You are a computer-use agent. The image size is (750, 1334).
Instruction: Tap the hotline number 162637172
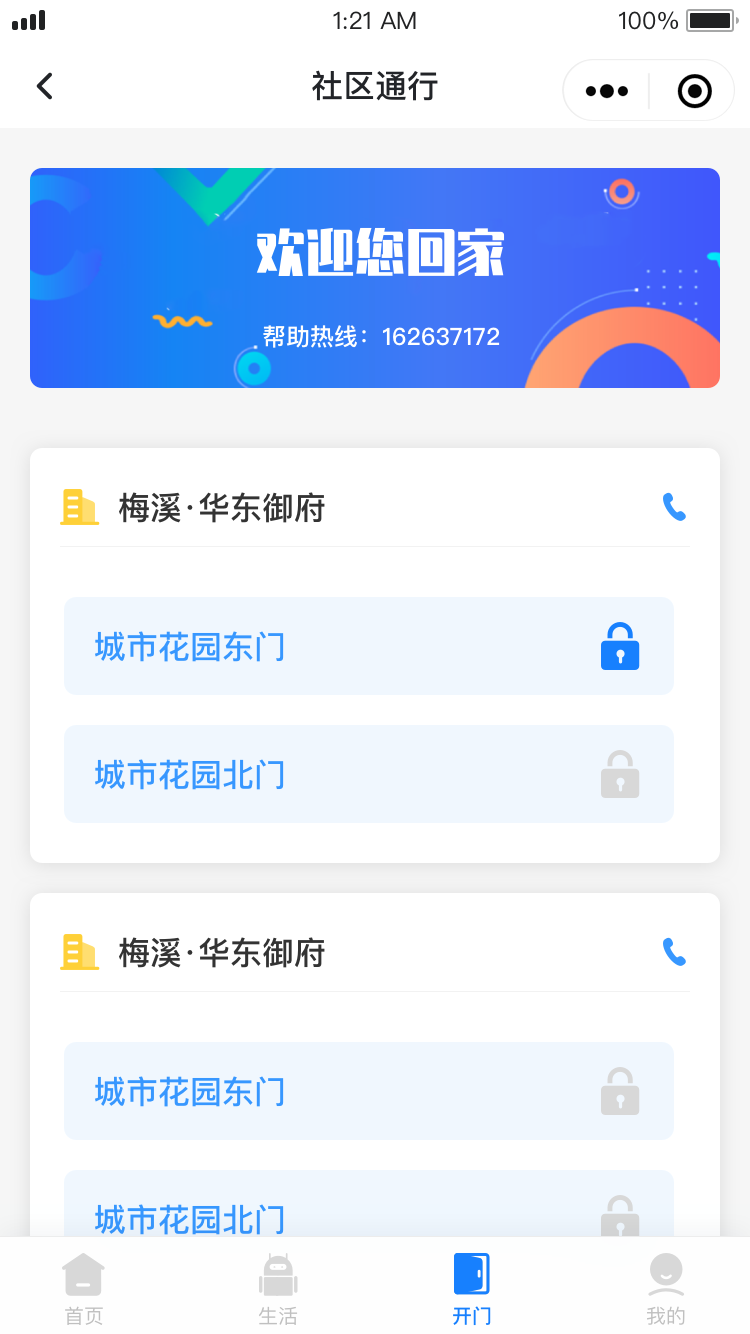coord(441,337)
